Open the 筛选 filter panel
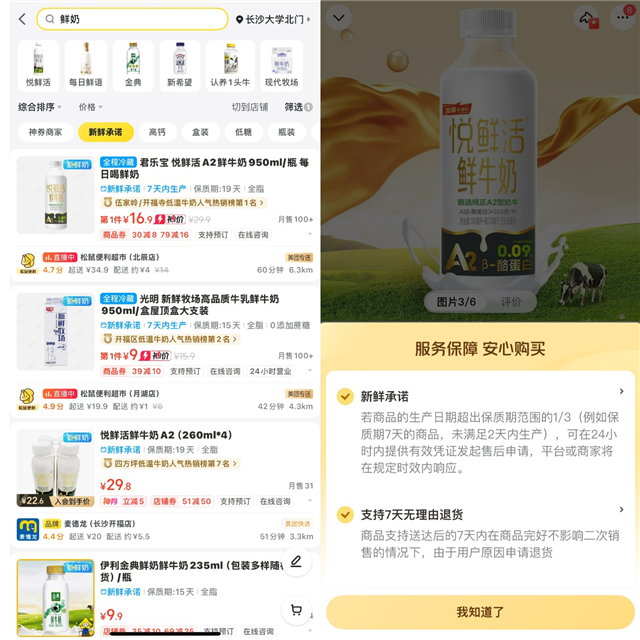The width and height of the screenshot is (640, 640). (296, 106)
